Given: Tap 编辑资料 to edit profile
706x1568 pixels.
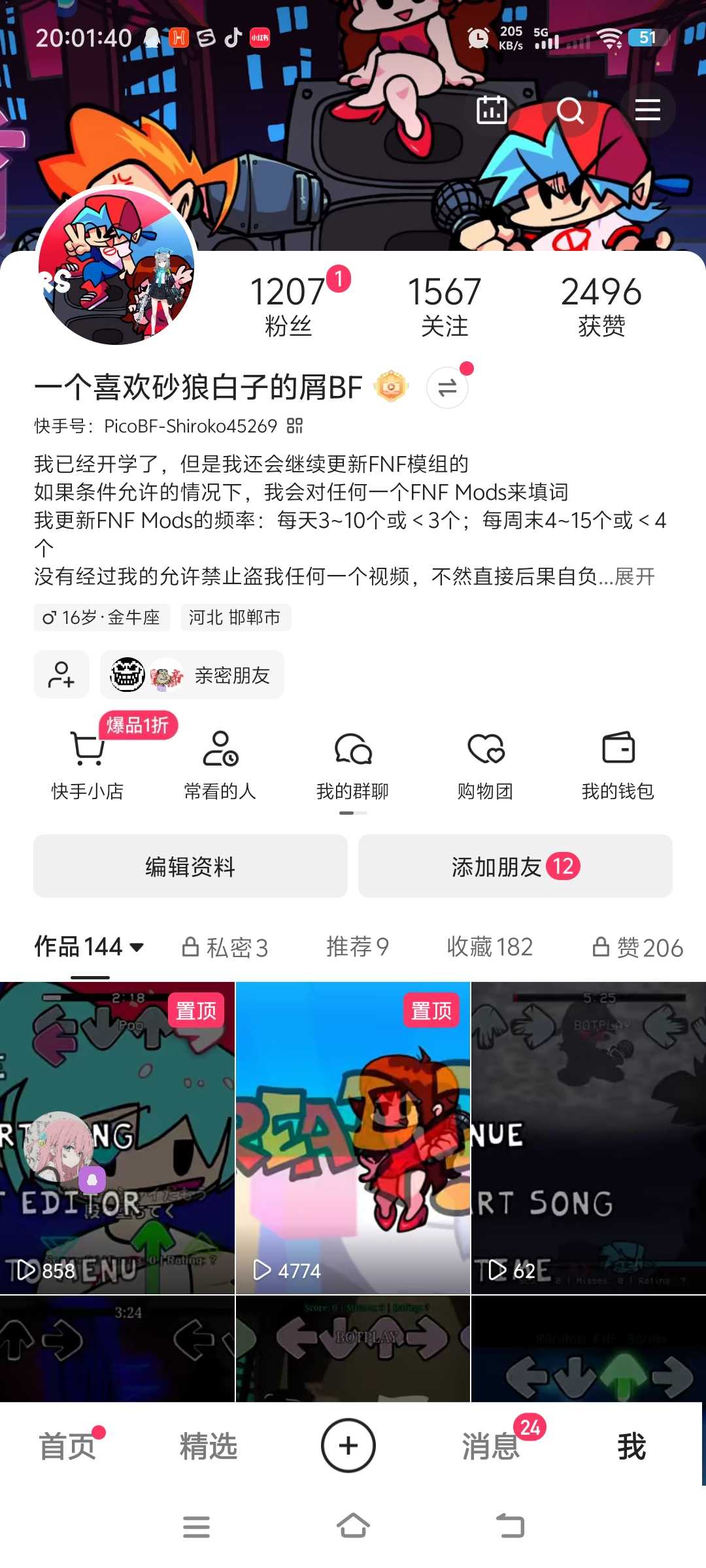Looking at the screenshot, I should click(190, 866).
